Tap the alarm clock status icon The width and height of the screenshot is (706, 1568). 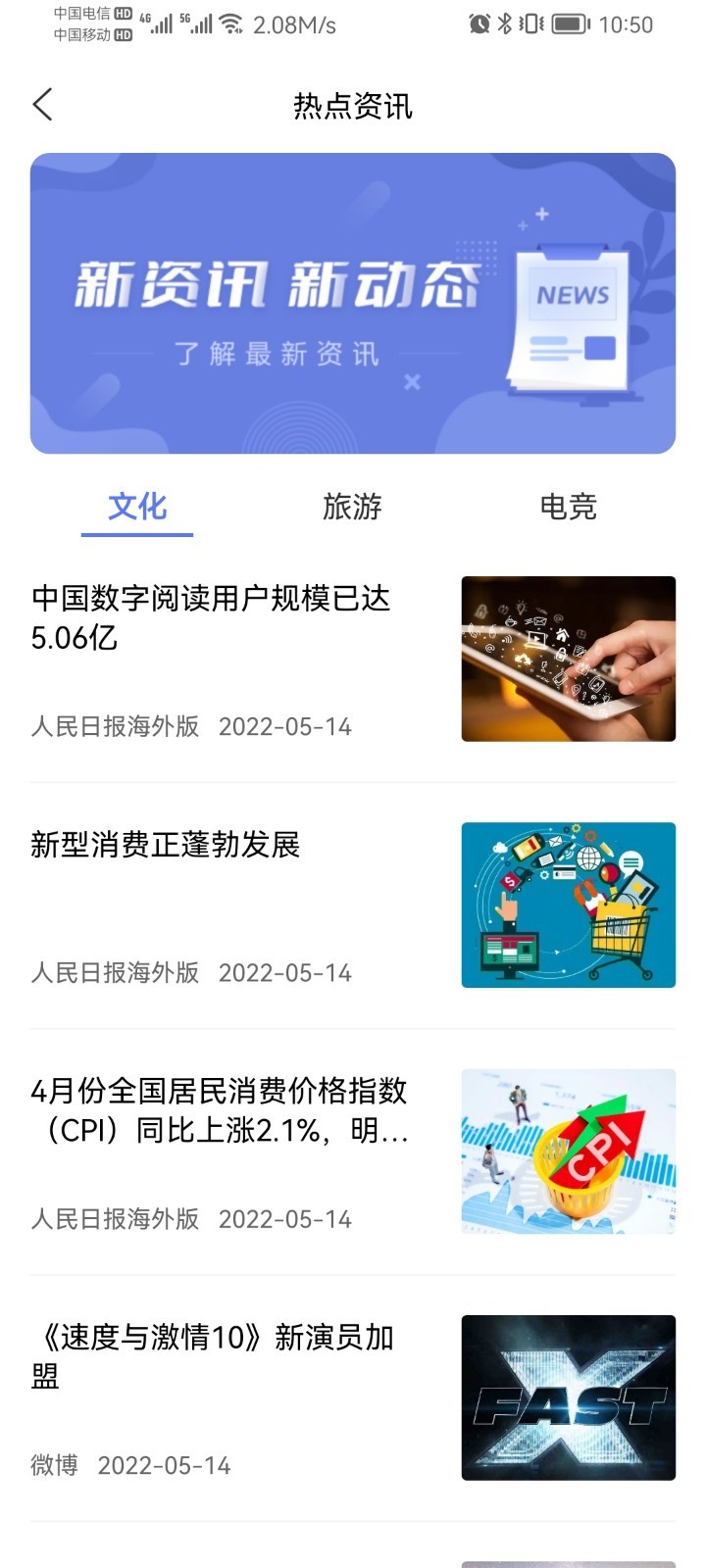click(x=478, y=24)
